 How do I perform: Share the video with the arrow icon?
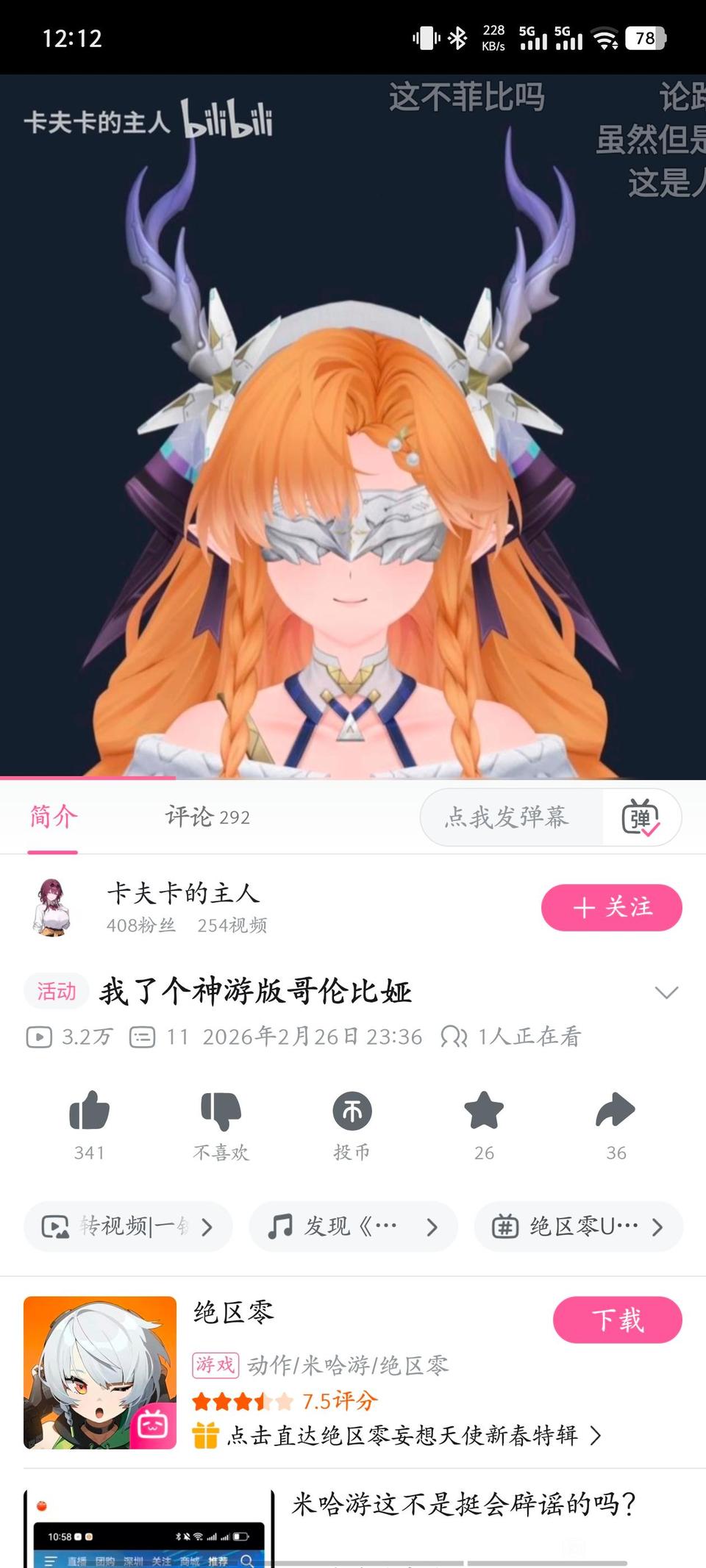pos(616,1111)
